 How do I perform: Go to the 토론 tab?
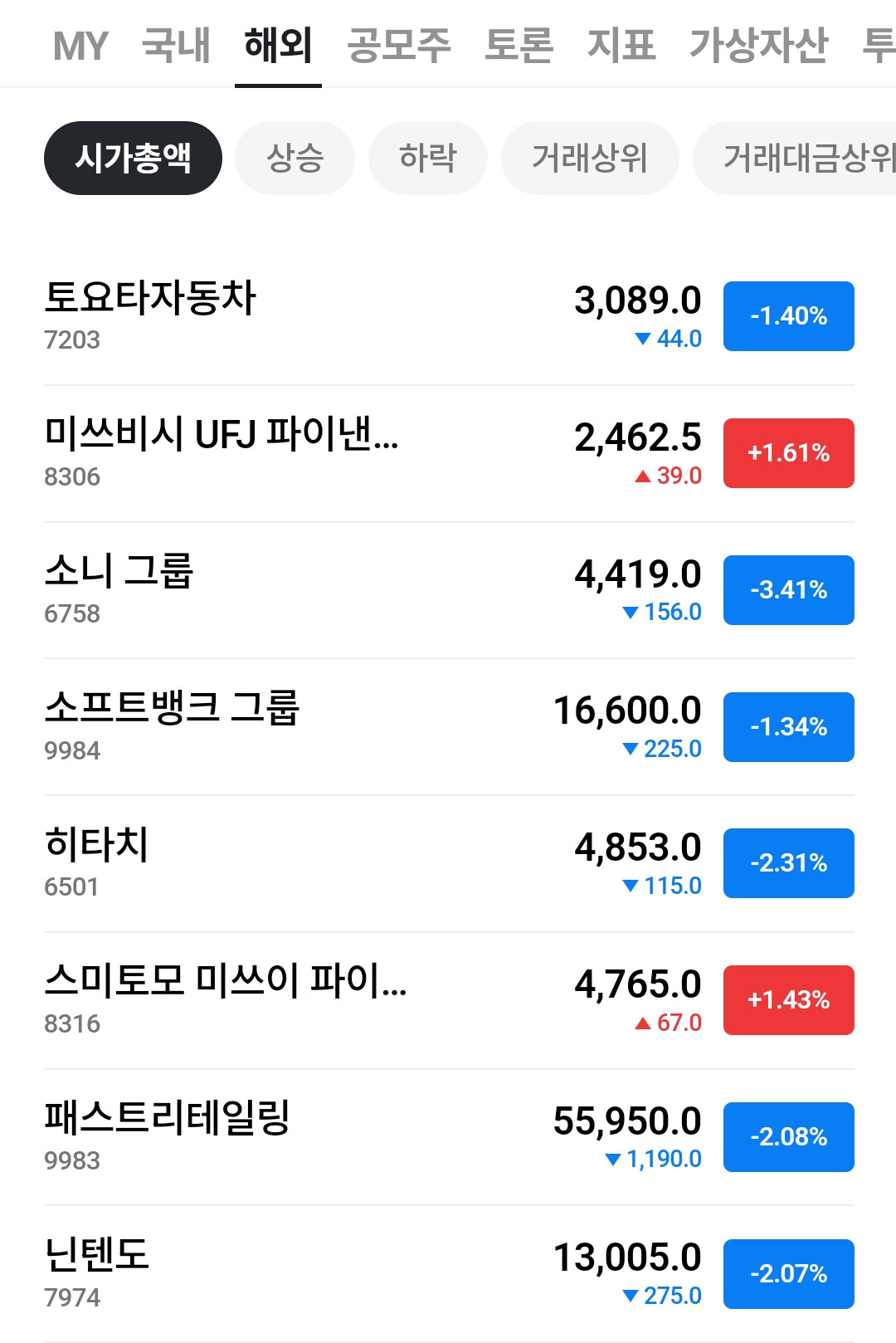pos(519,46)
